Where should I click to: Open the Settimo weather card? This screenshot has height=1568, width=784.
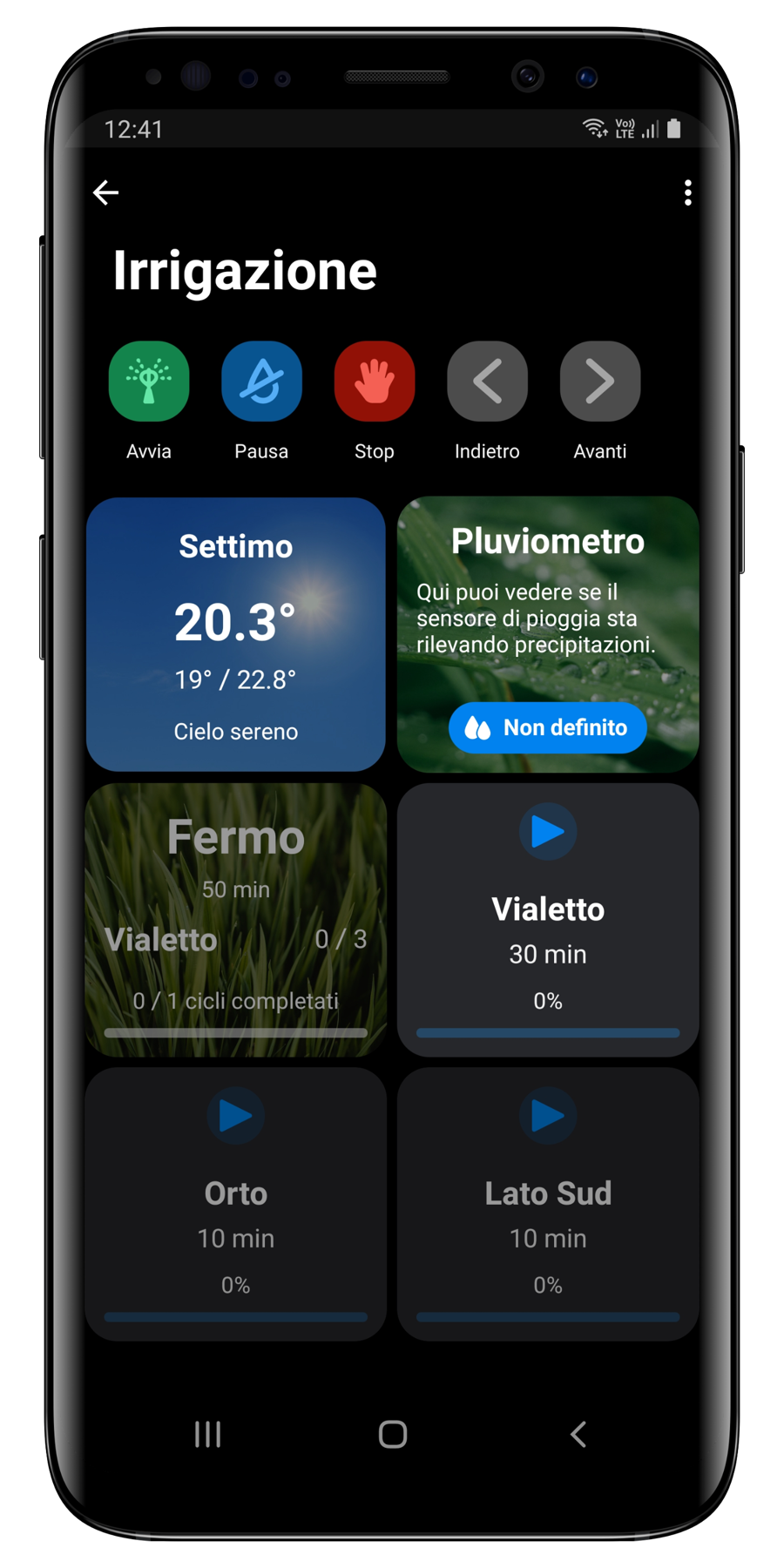pyautogui.click(x=236, y=634)
